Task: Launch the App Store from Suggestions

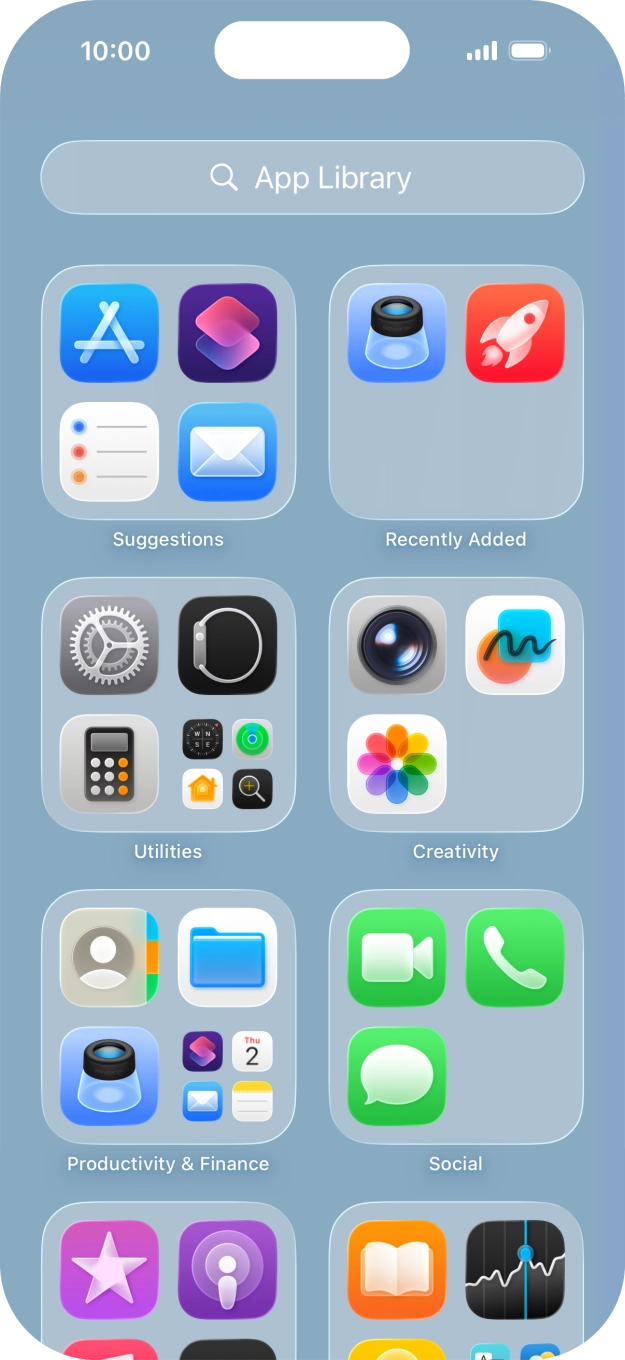Action: tap(109, 333)
